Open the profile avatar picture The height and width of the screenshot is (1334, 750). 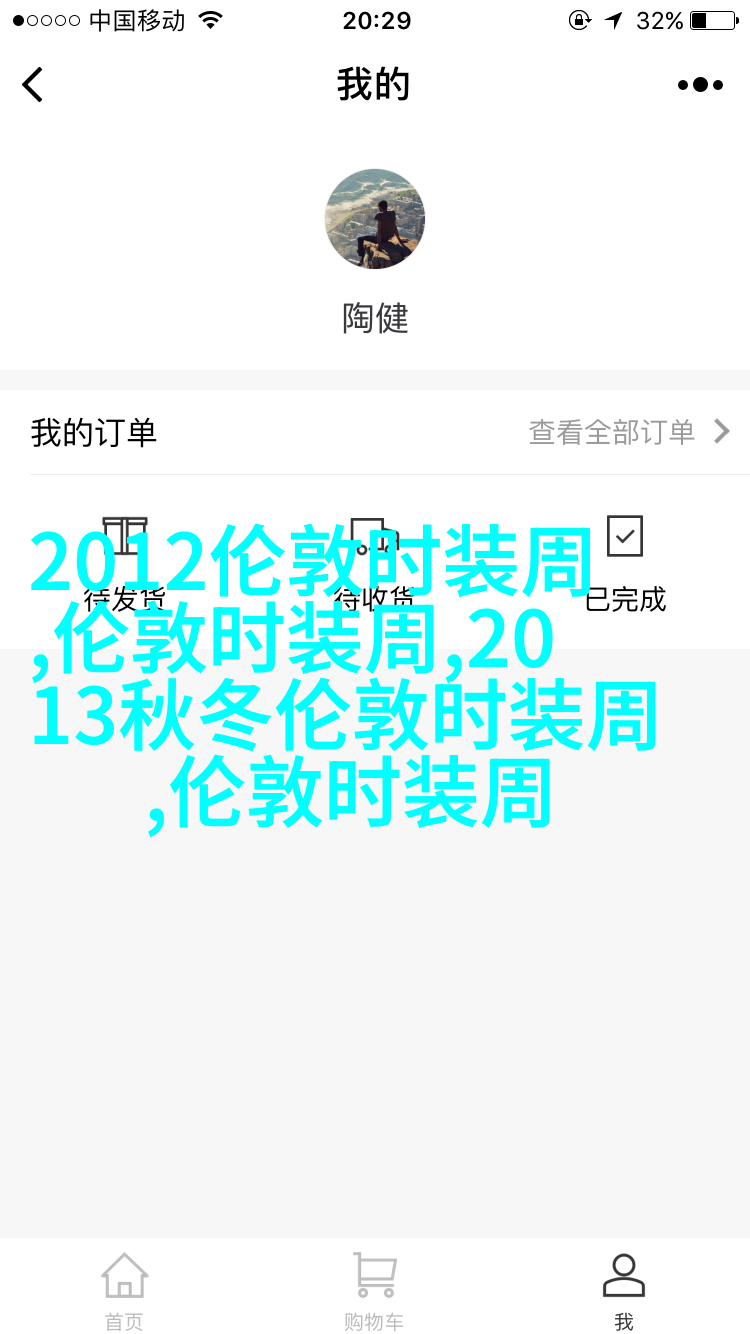click(375, 219)
